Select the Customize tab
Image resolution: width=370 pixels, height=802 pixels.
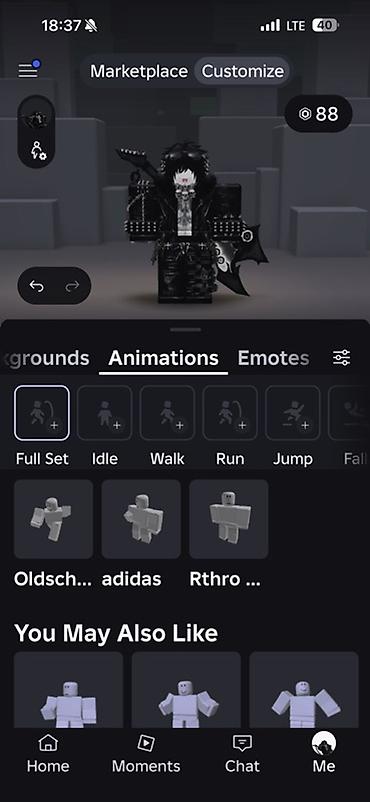point(243,71)
